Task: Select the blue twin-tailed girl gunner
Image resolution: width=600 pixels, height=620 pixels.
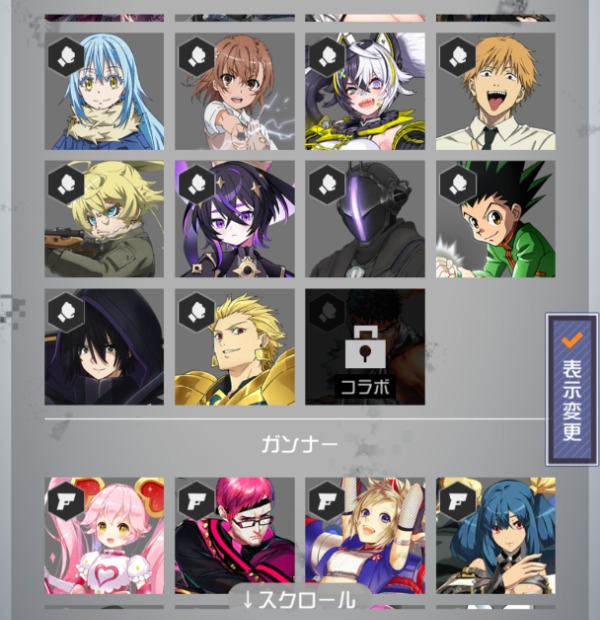Action: click(496, 535)
